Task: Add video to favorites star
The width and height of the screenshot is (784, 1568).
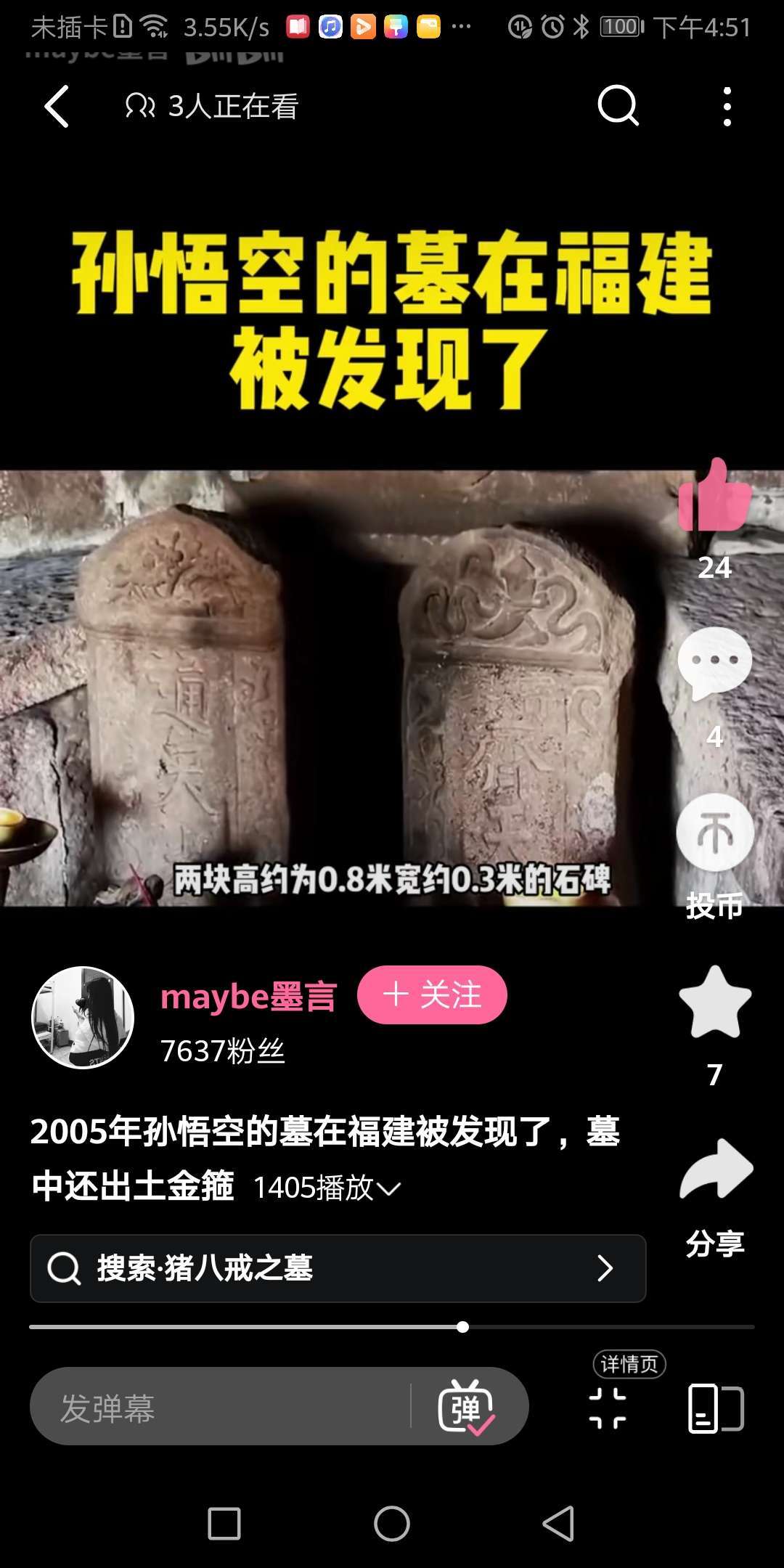Action: click(x=714, y=1003)
